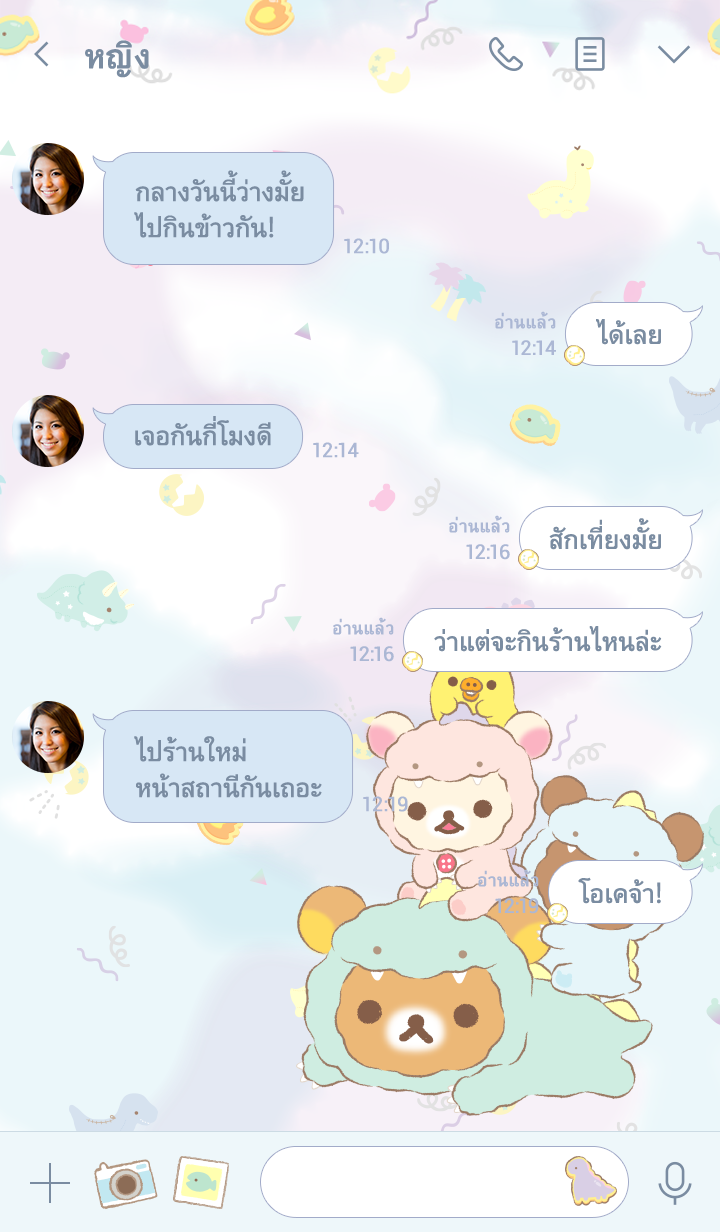Open หญิง's profile picture beside lunch invite
The height and width of the screenshot is (1232, 720).
click(x=48, y=179)
